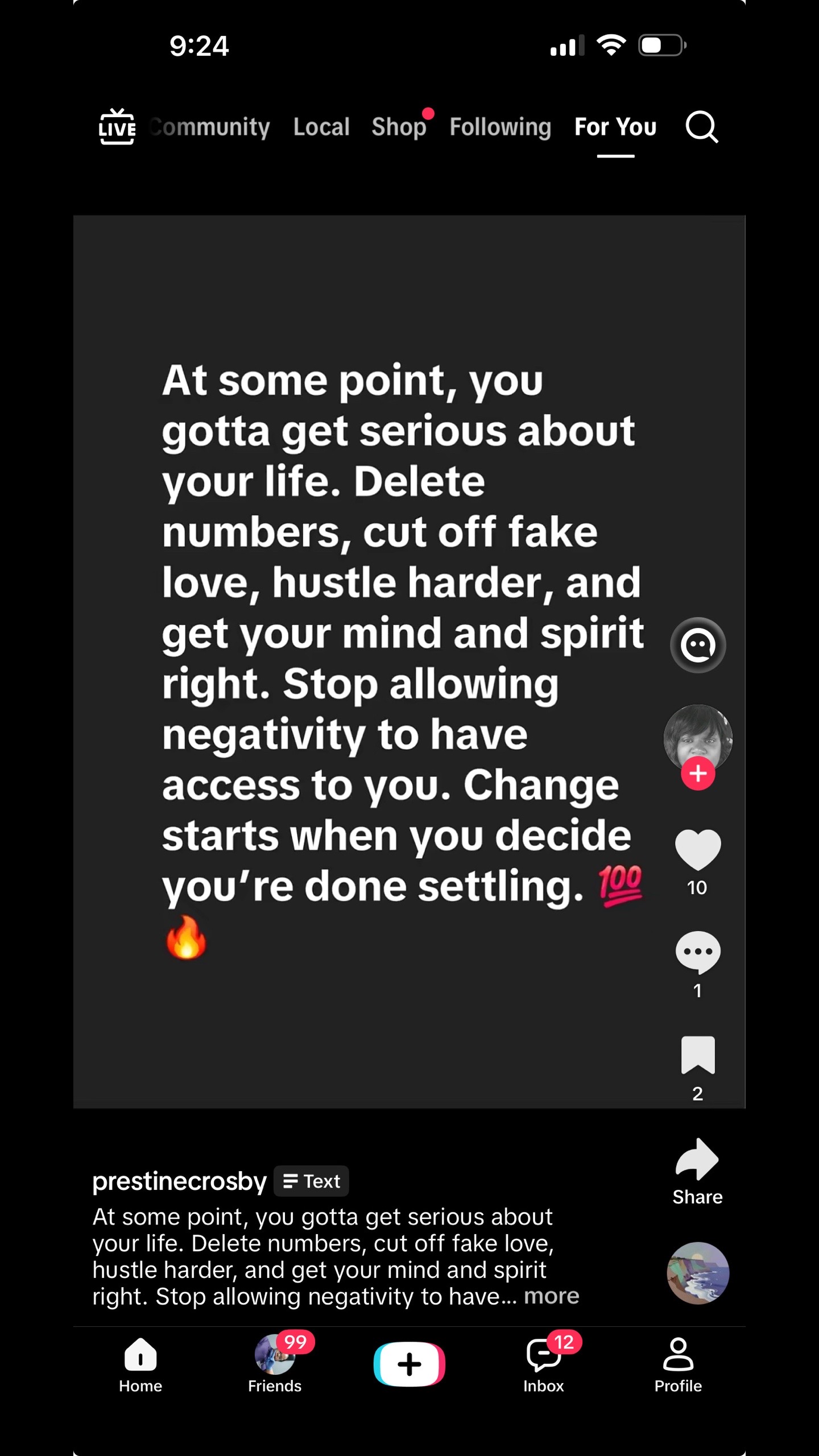Tap the face emoji reaction icon
This screenshot has height=1456, width=819.
click(698, 645)
